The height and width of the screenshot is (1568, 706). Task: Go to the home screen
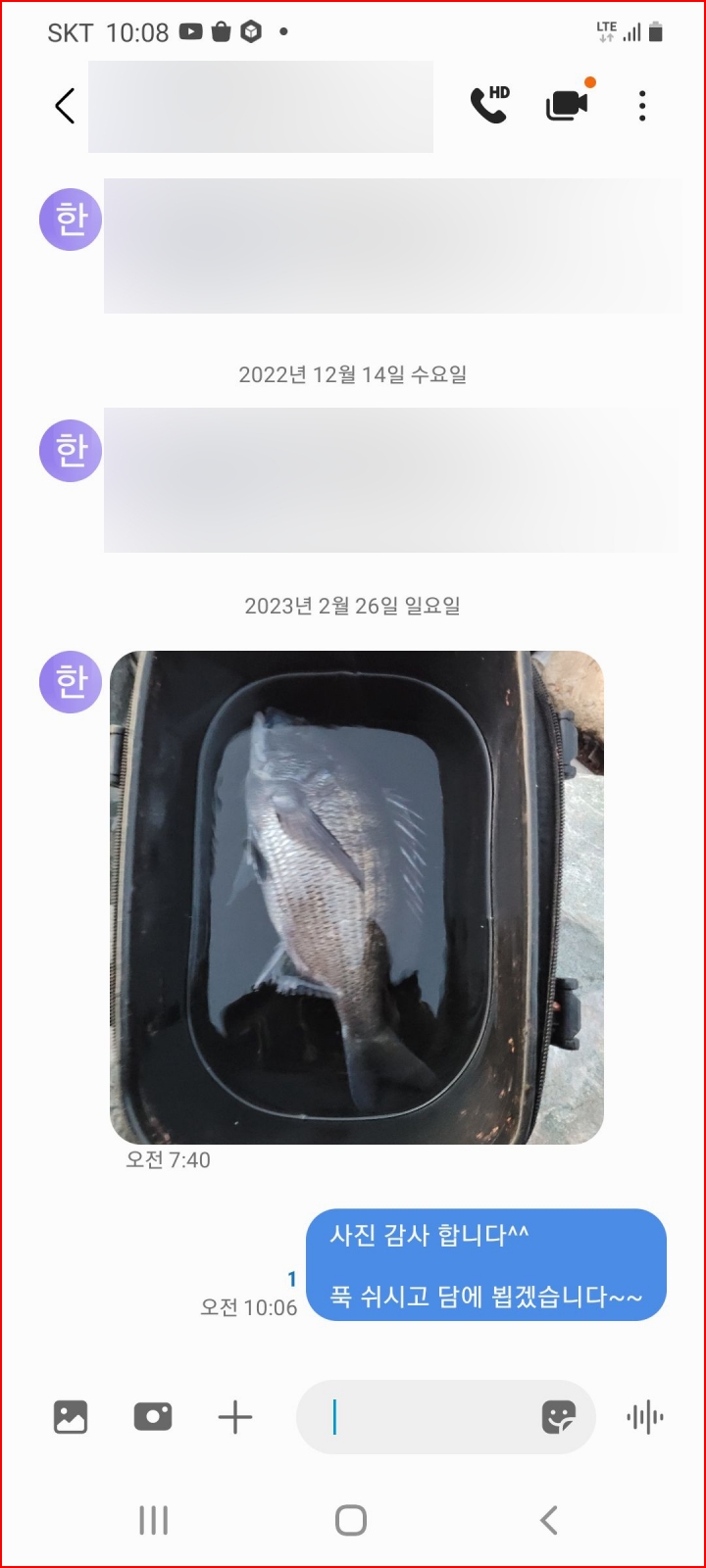click(351, 1520)
